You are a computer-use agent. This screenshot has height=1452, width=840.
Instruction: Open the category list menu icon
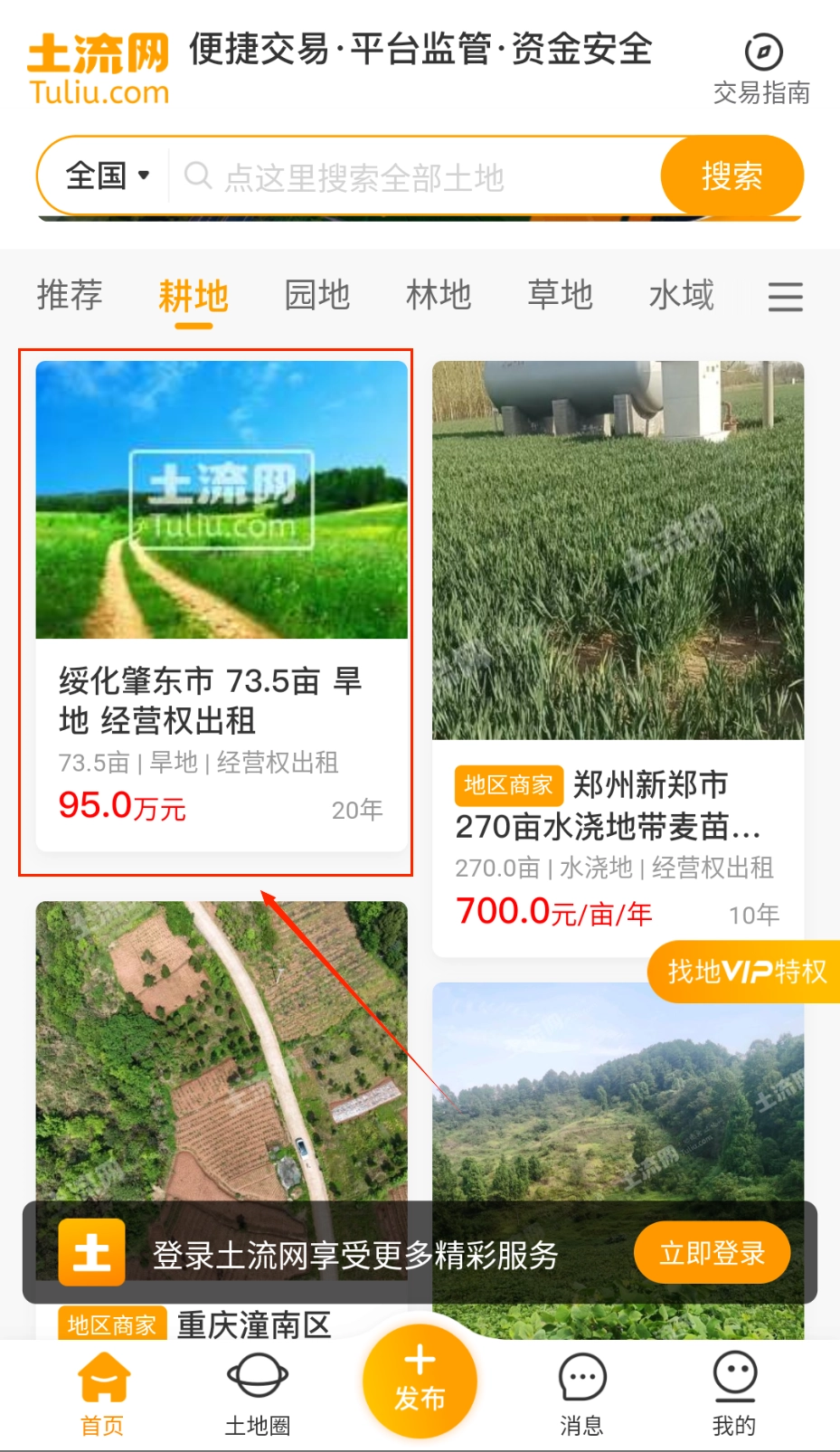(785, 297)
